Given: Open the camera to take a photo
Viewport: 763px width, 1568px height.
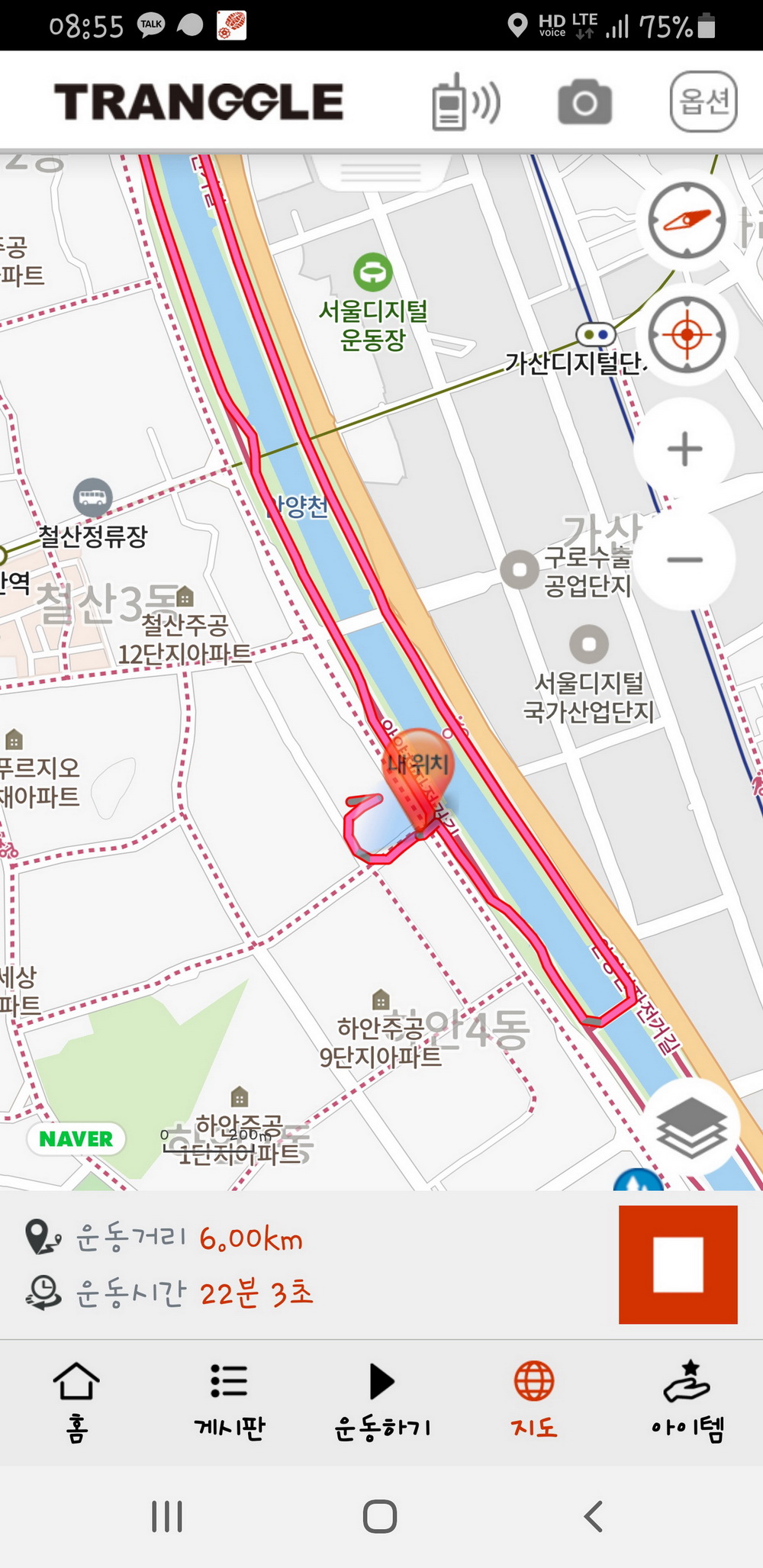Looking at the screenshot, I should click(x=584, y=102).
